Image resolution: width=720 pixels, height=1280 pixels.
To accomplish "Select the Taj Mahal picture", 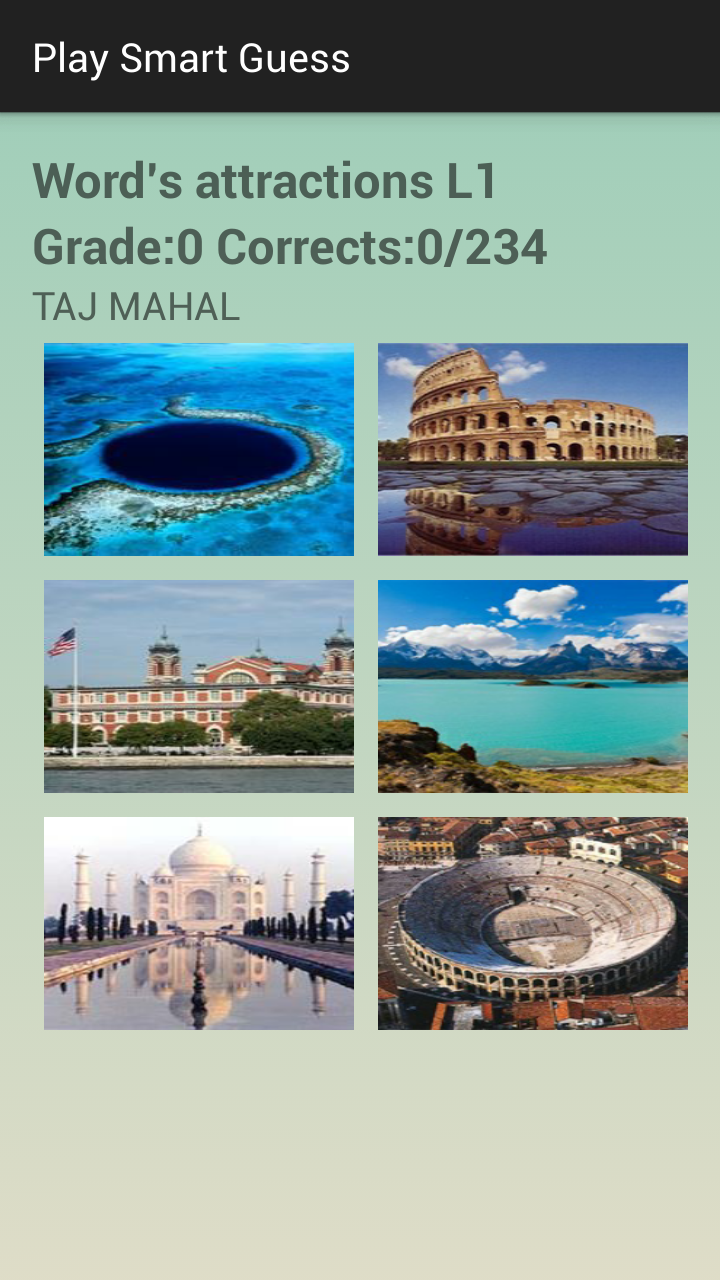I will pyautogui.click(x=199, y=923).
